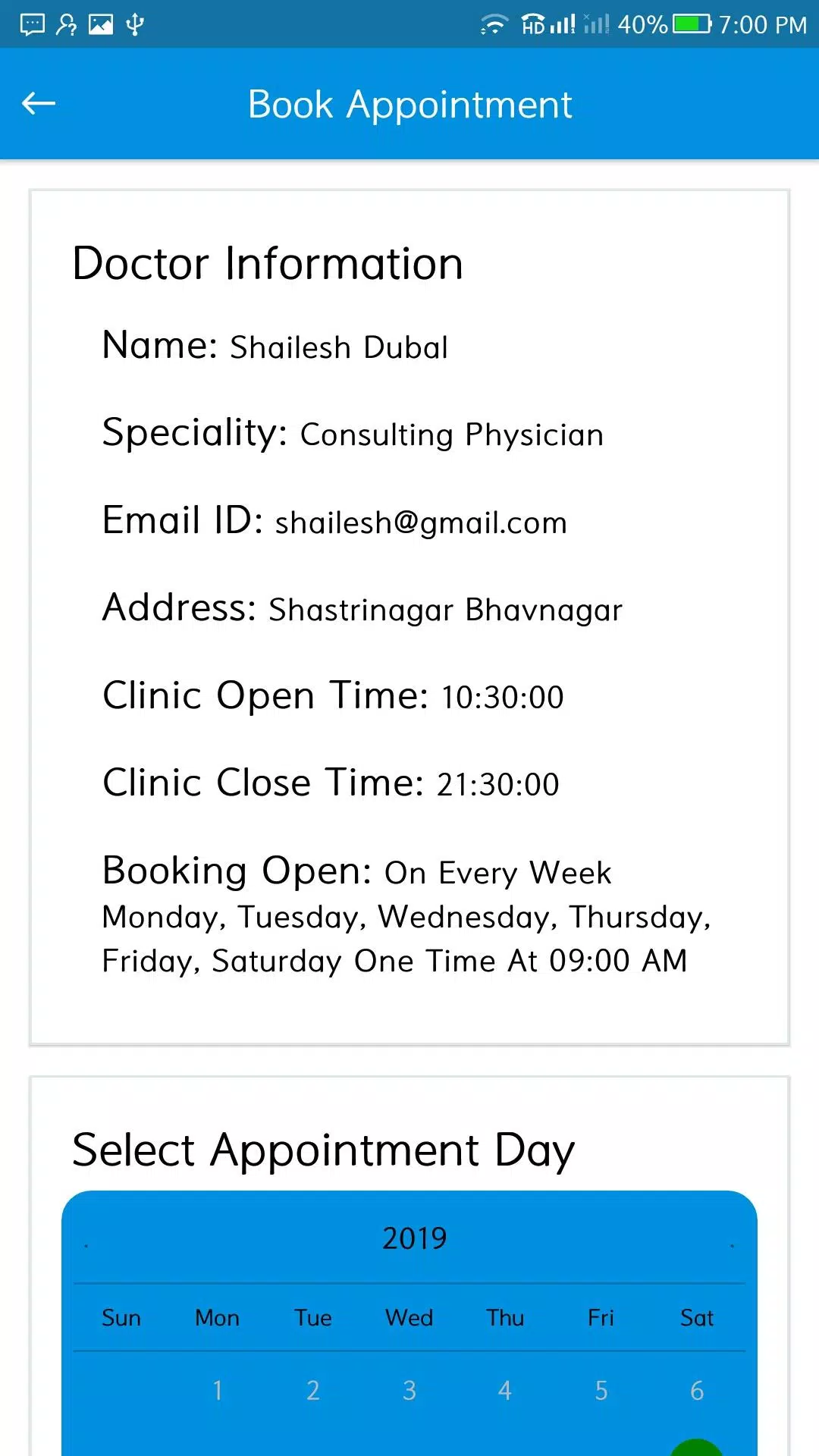819x1456 pixels.
Task: Go back from Book Appointment
Action: 39,104
